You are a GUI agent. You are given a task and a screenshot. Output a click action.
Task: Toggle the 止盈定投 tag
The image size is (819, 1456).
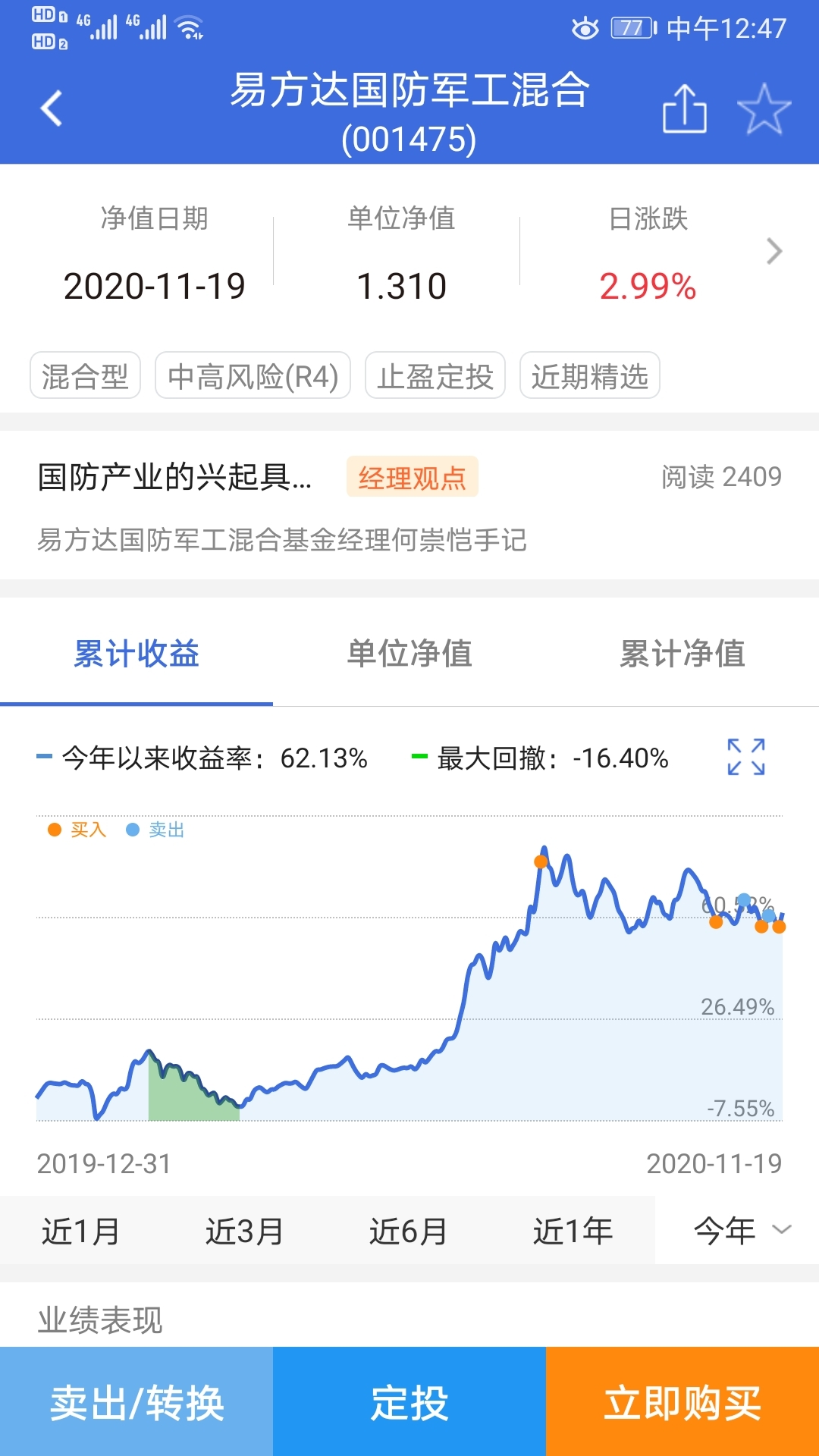click(436, 375)
